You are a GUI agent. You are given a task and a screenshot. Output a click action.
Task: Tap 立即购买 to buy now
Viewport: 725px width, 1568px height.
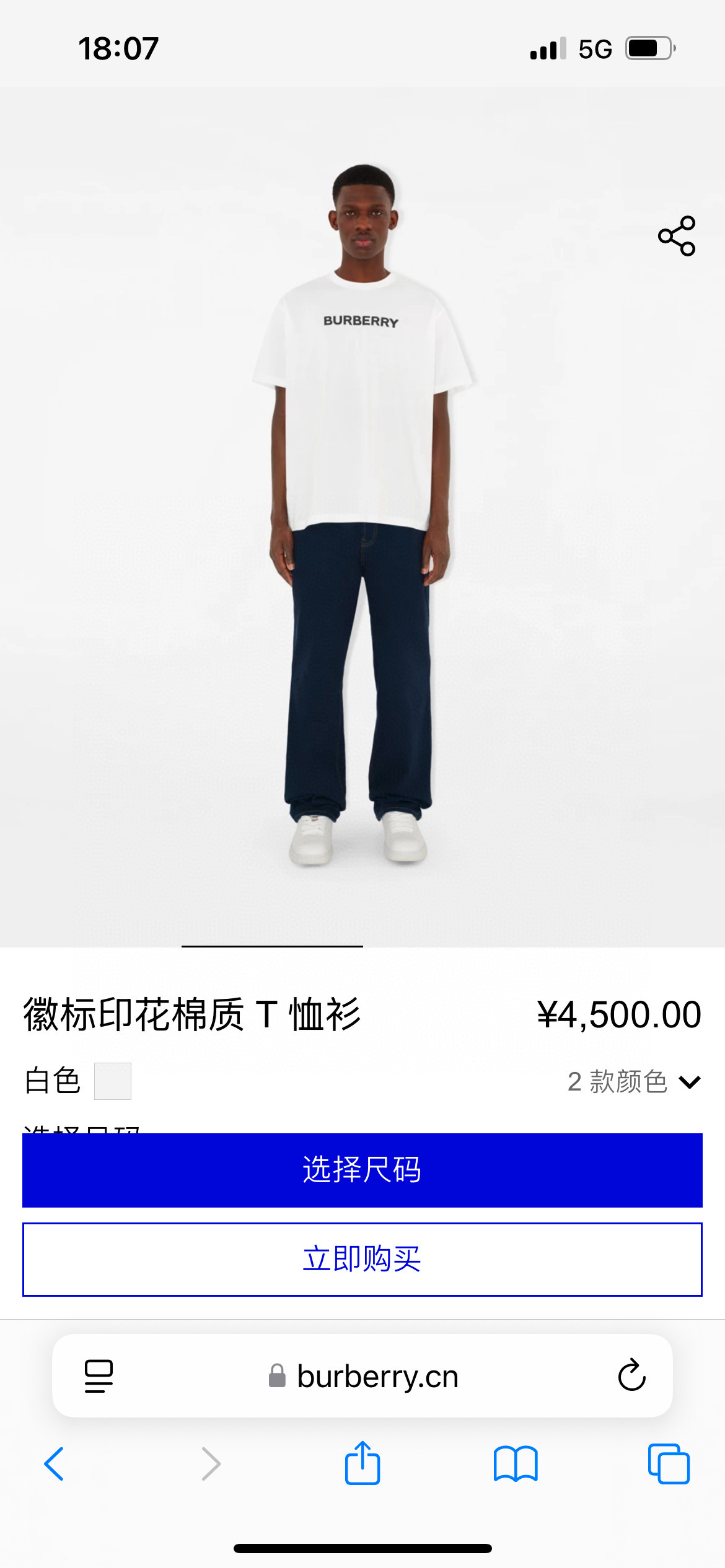tap(362, 1259)
